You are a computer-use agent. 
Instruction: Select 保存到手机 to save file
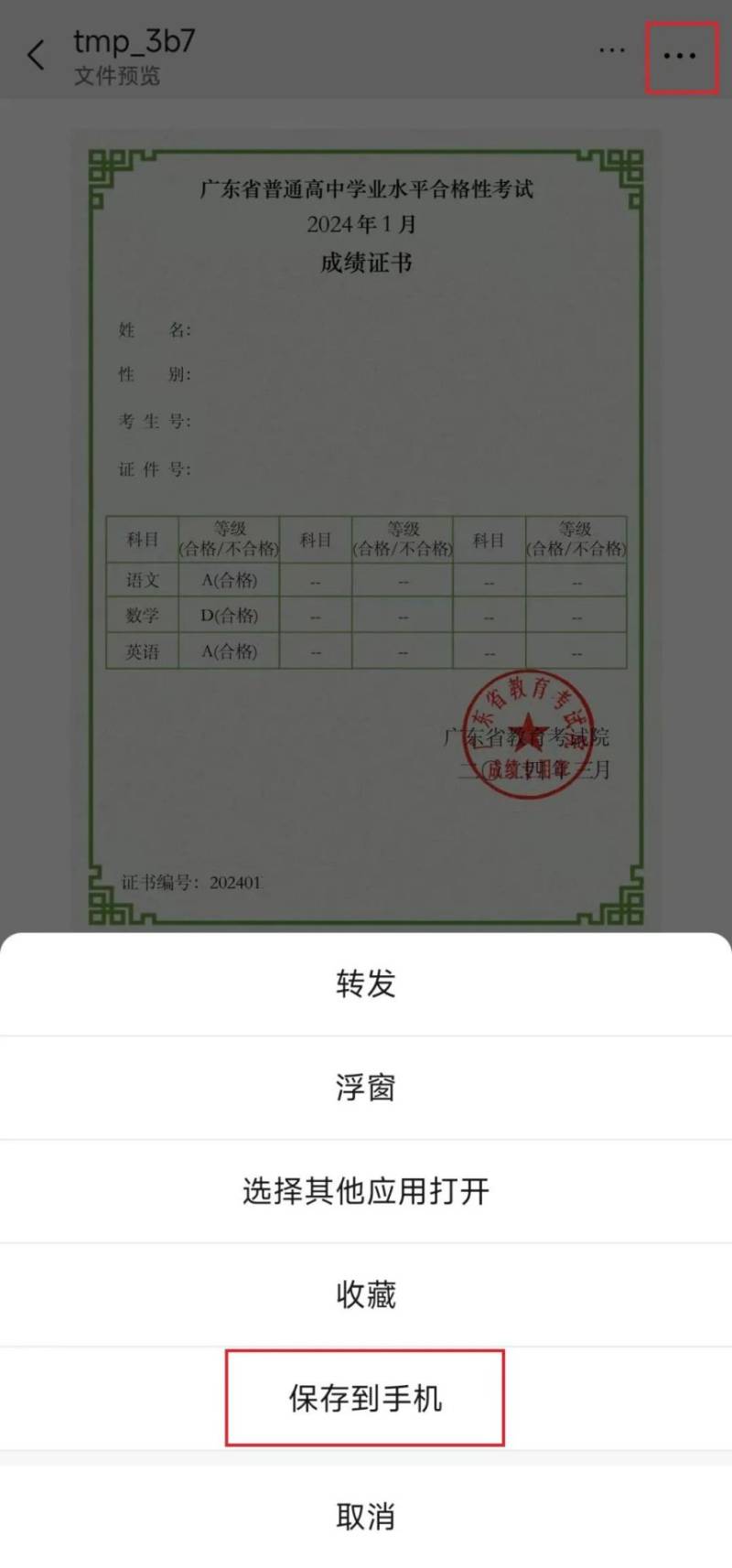coord(366,1398)
